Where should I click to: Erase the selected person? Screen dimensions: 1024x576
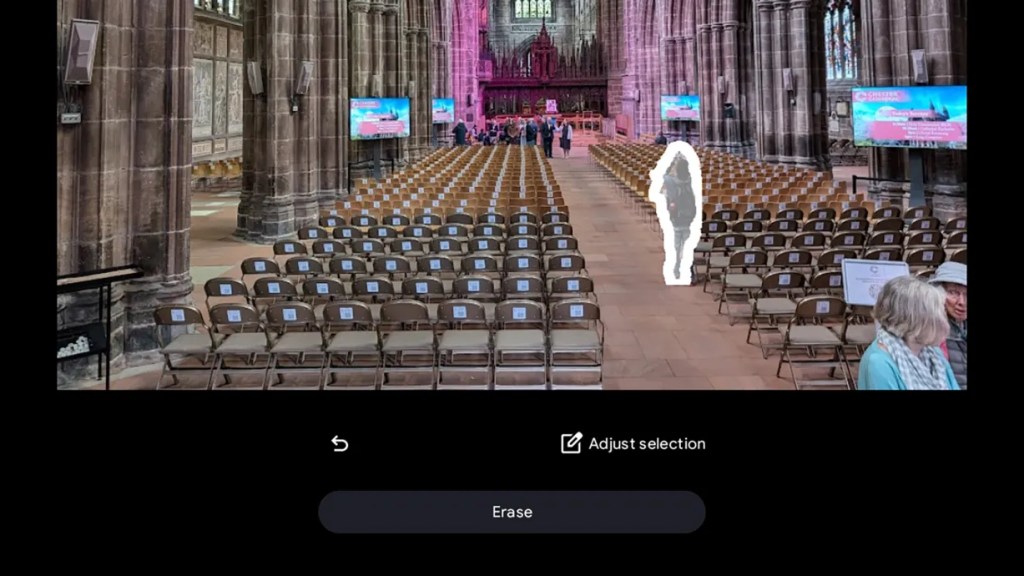tap(512, 512)
